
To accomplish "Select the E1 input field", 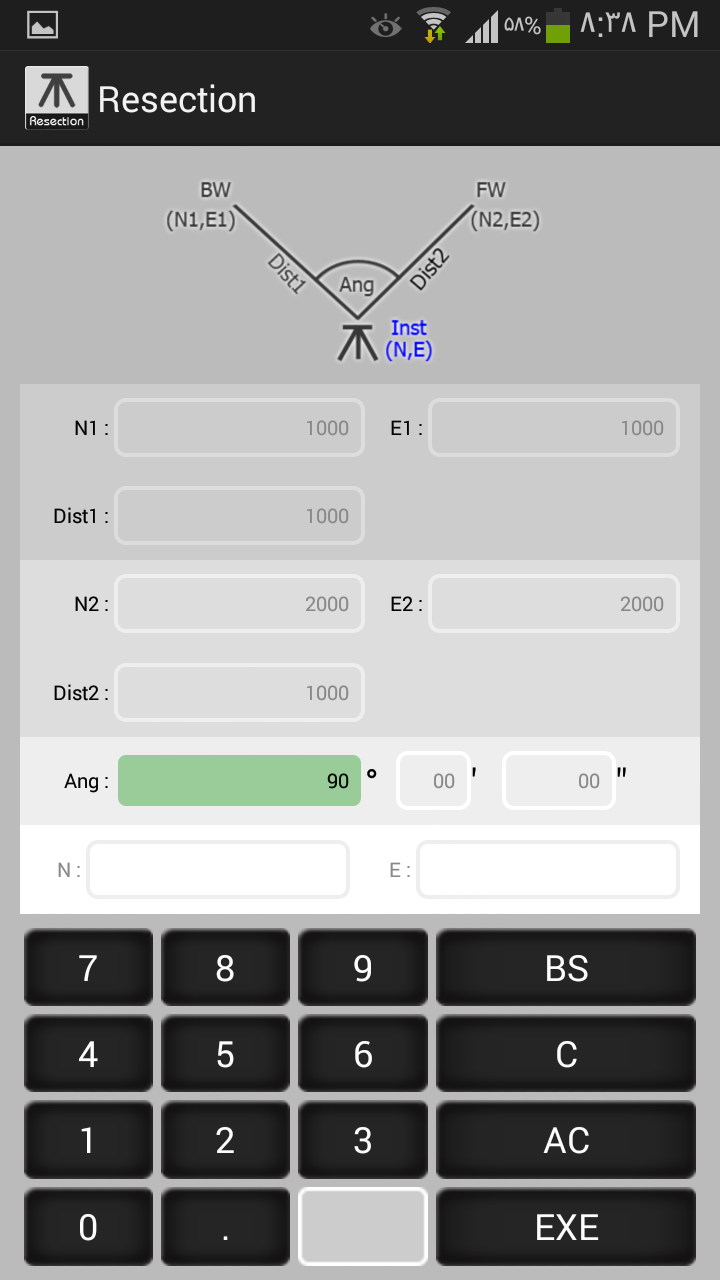I will tap(553, 428).
